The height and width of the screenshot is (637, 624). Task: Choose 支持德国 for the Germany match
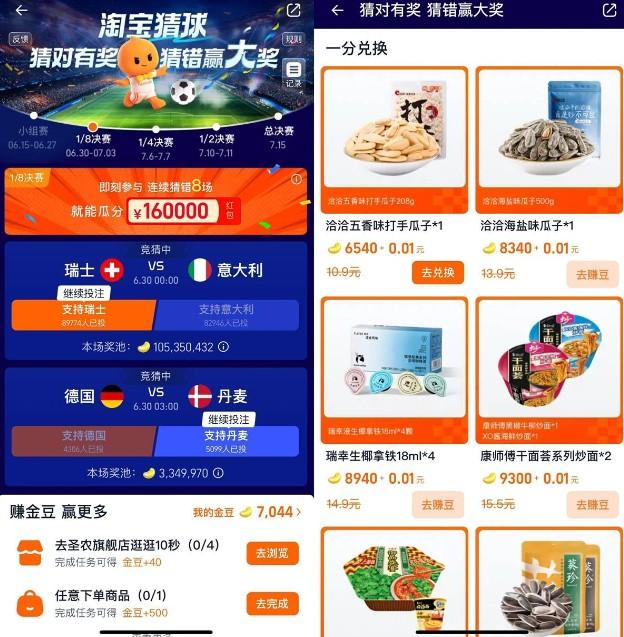pyautogui.click(x=83, y=440)
